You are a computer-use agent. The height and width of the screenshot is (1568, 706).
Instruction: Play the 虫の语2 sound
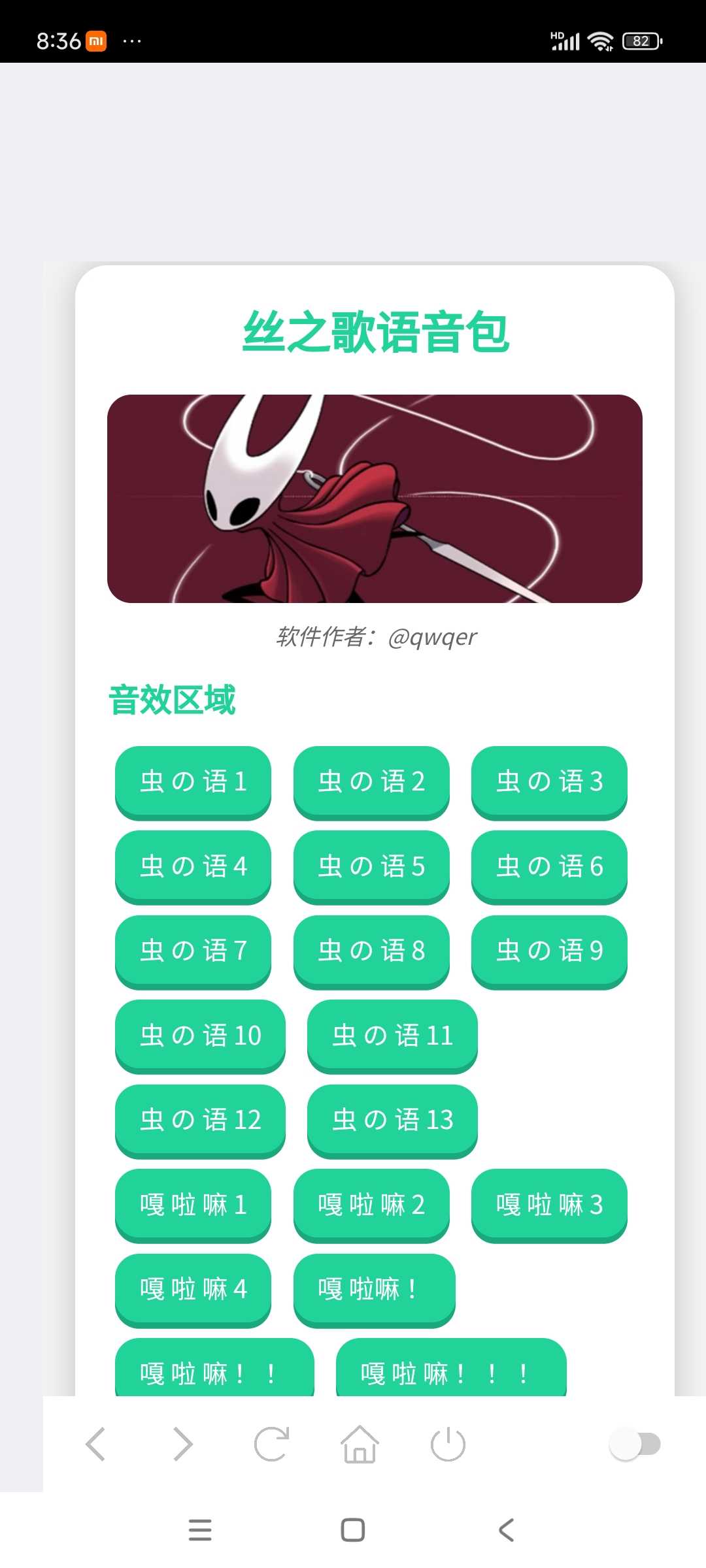[x=371, y=781]
